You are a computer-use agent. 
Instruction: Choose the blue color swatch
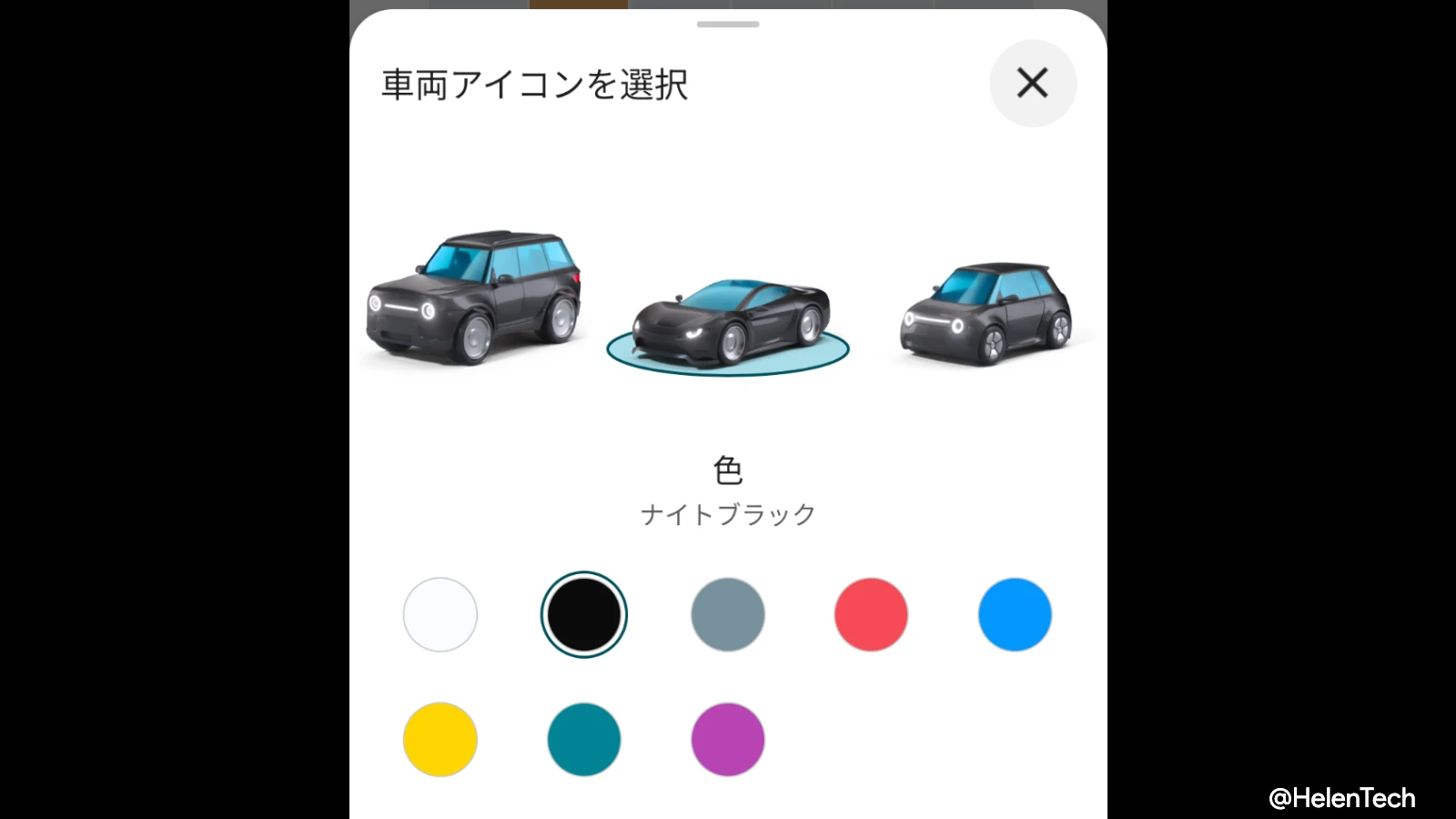[x=1015, y=614]
